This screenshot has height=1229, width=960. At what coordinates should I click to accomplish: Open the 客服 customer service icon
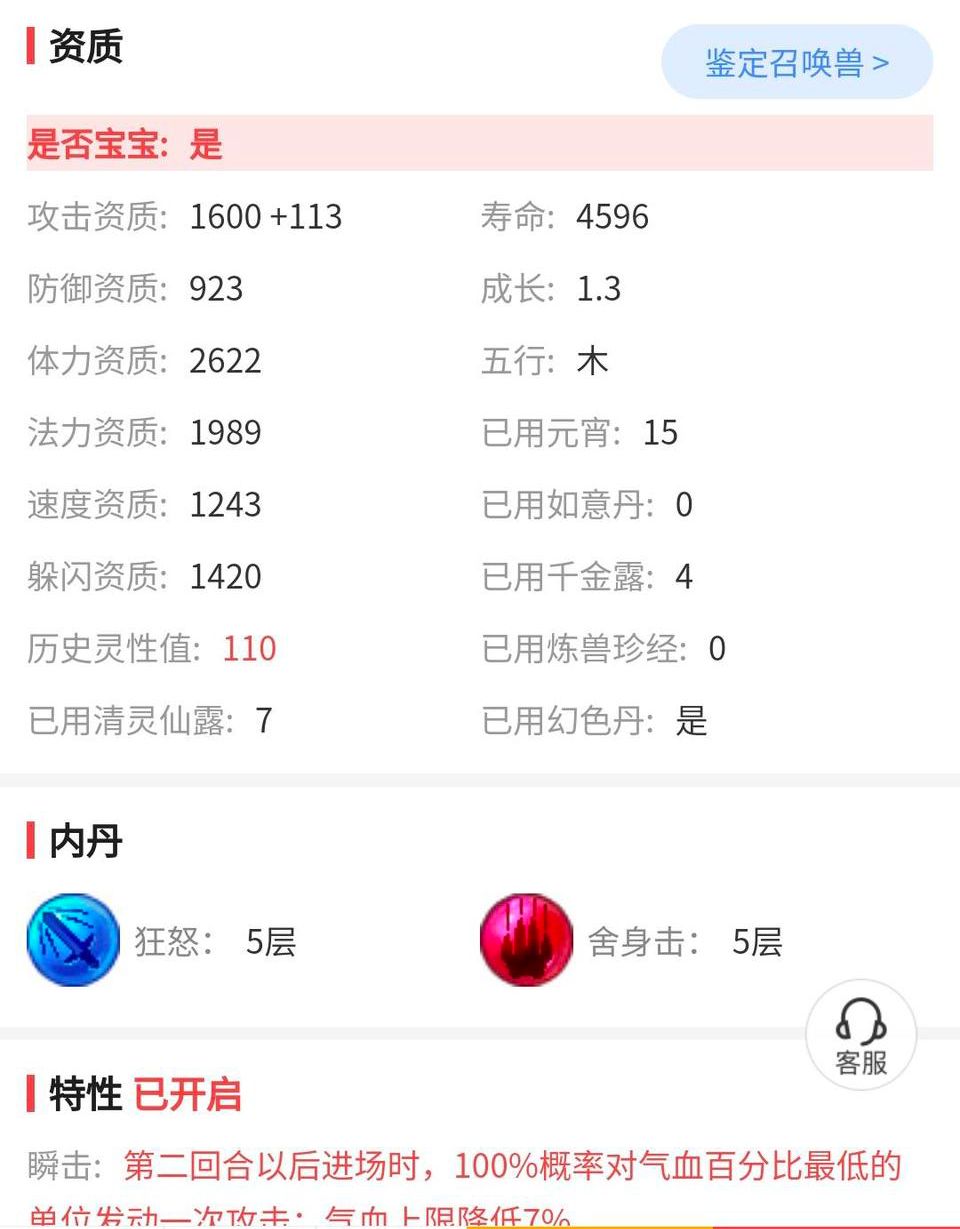click(x=860, y=1035)
